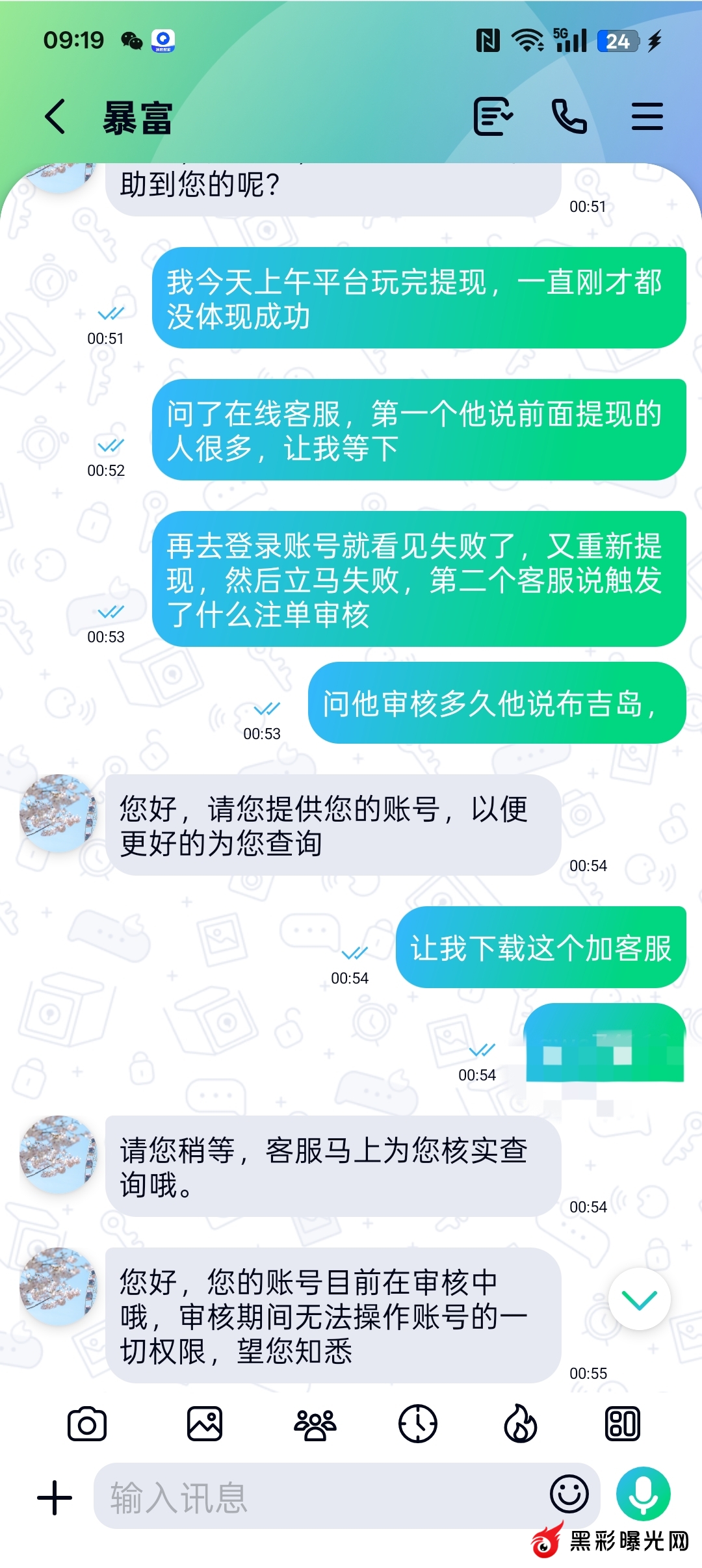Open the camera to take a photo

click(87, 1424)
